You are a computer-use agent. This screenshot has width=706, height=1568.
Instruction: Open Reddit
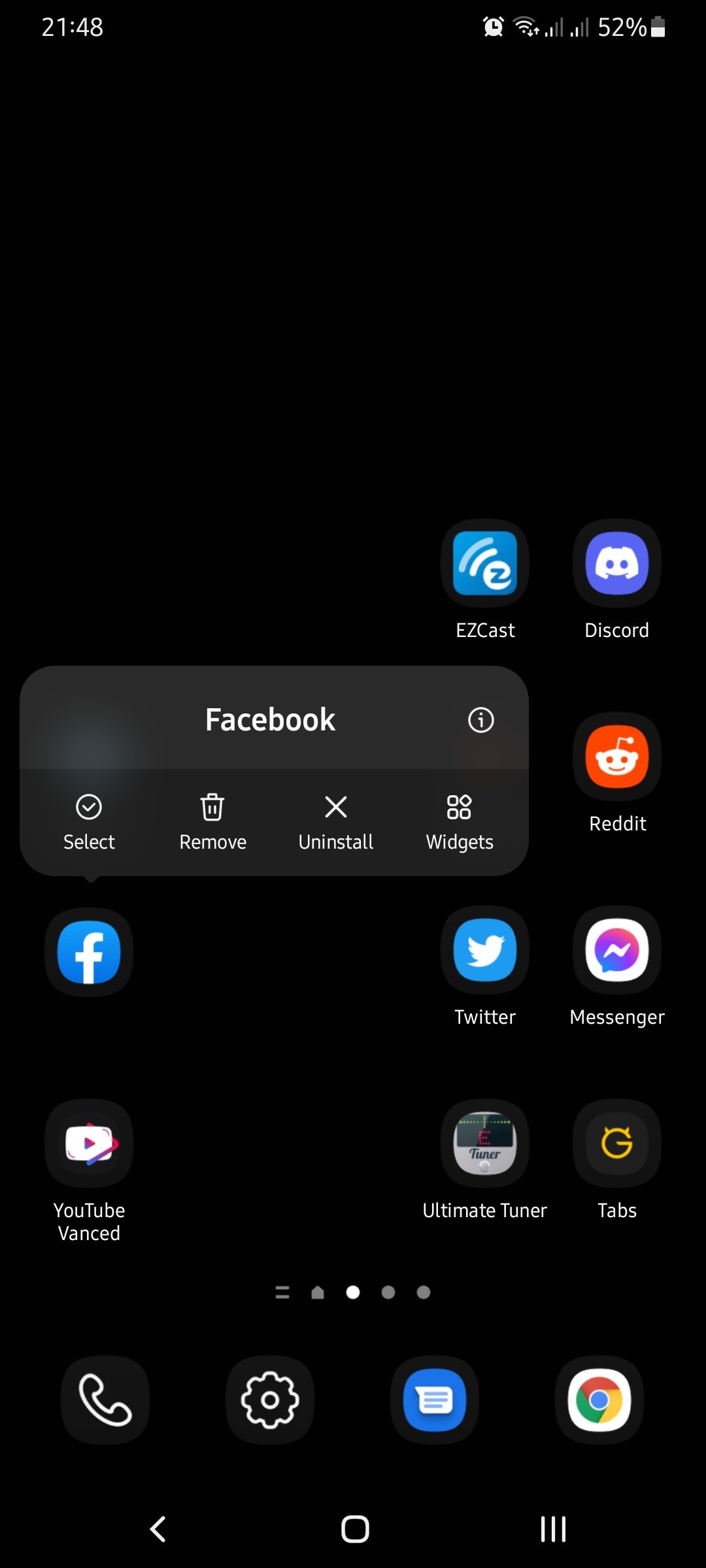tap(616, 757)
